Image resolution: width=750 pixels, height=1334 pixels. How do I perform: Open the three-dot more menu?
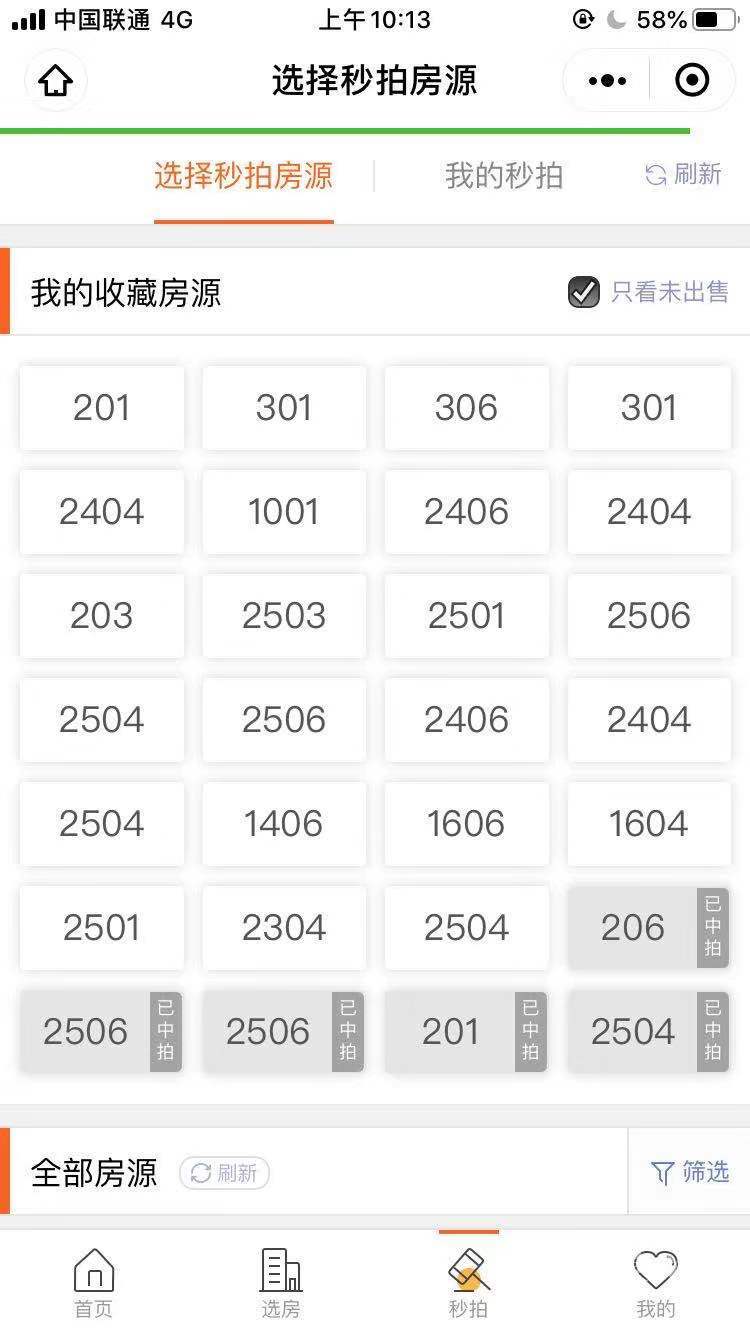[607, 80]
